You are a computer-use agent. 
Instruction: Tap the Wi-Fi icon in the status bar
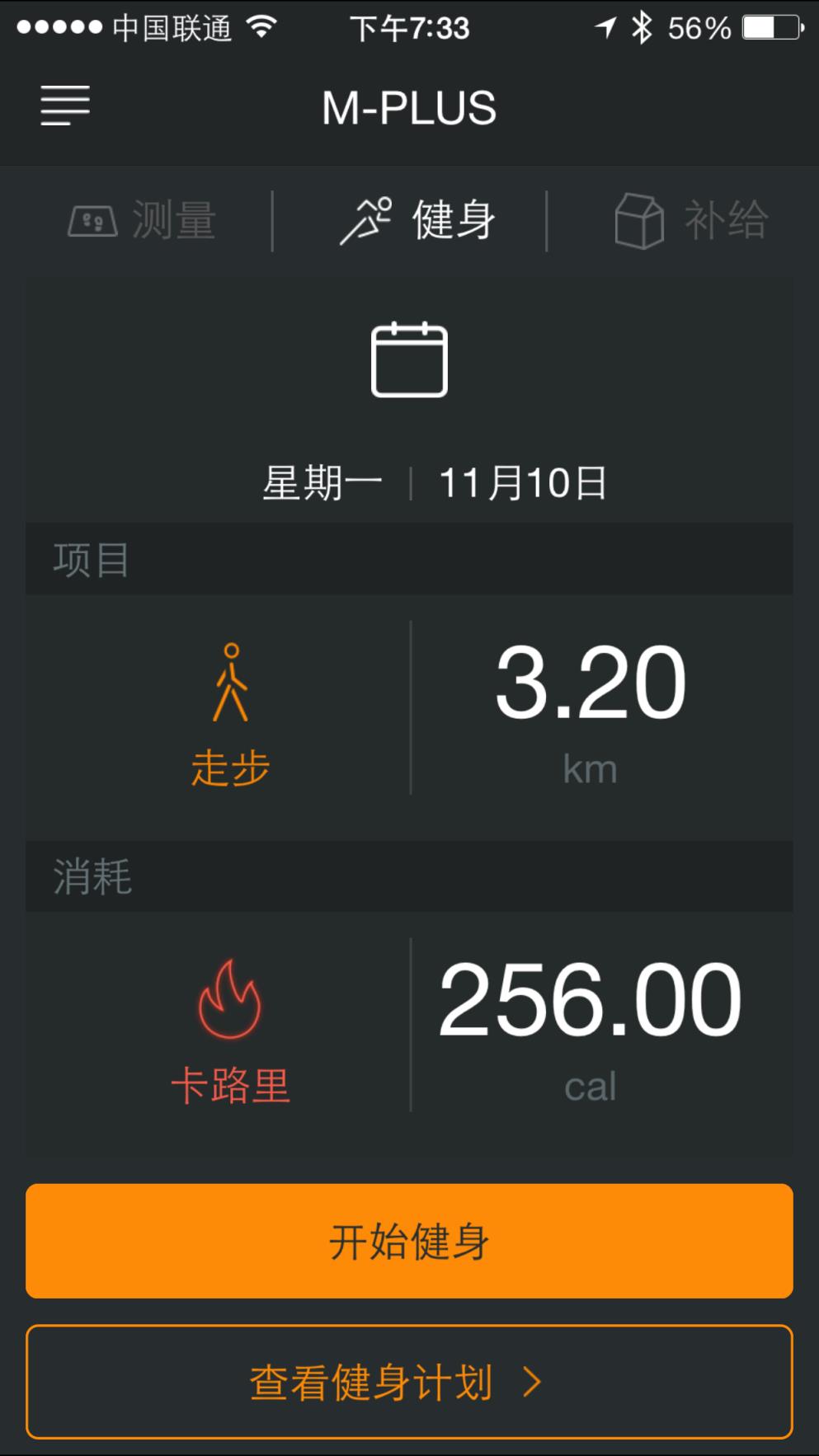click(261, 26)
